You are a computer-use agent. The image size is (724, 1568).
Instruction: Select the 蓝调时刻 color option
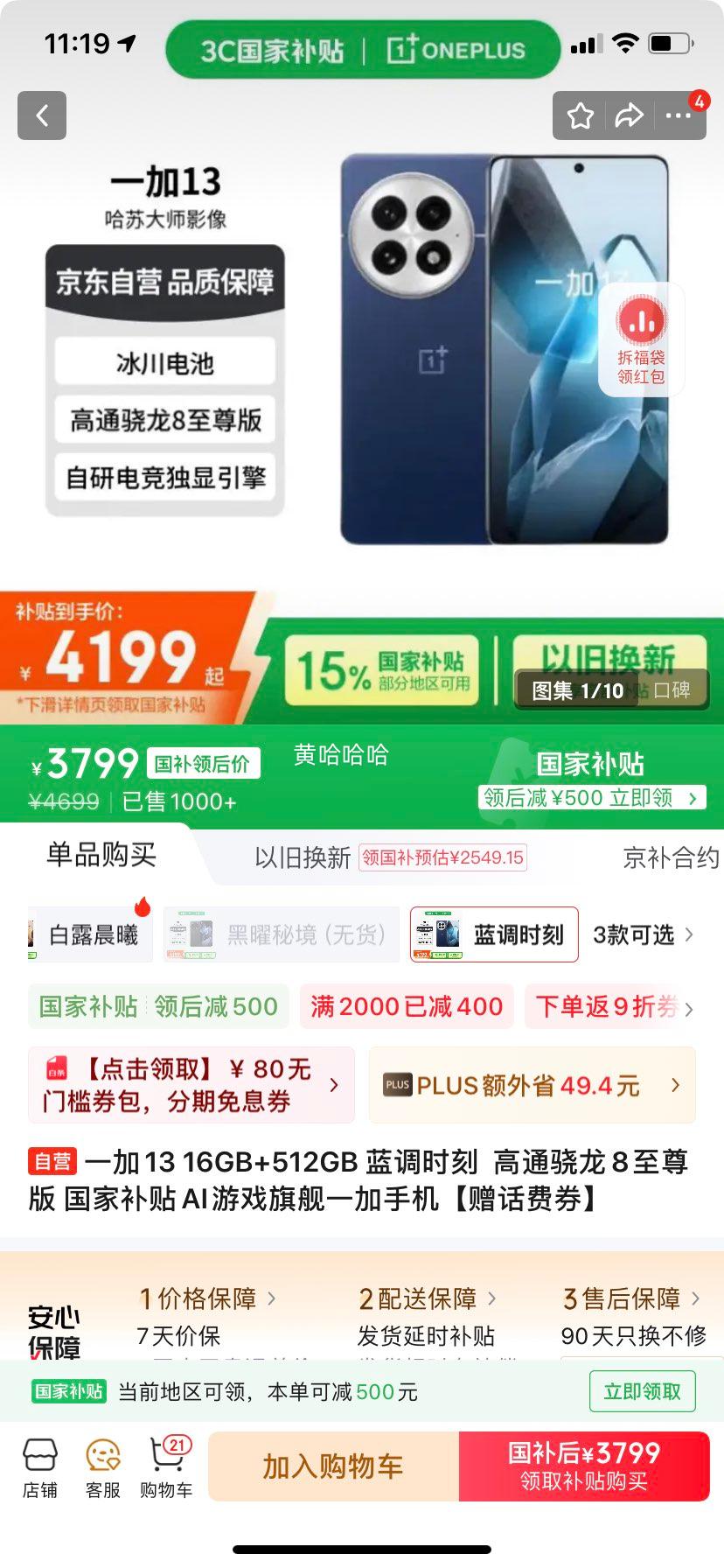click(x=494, y=934)
